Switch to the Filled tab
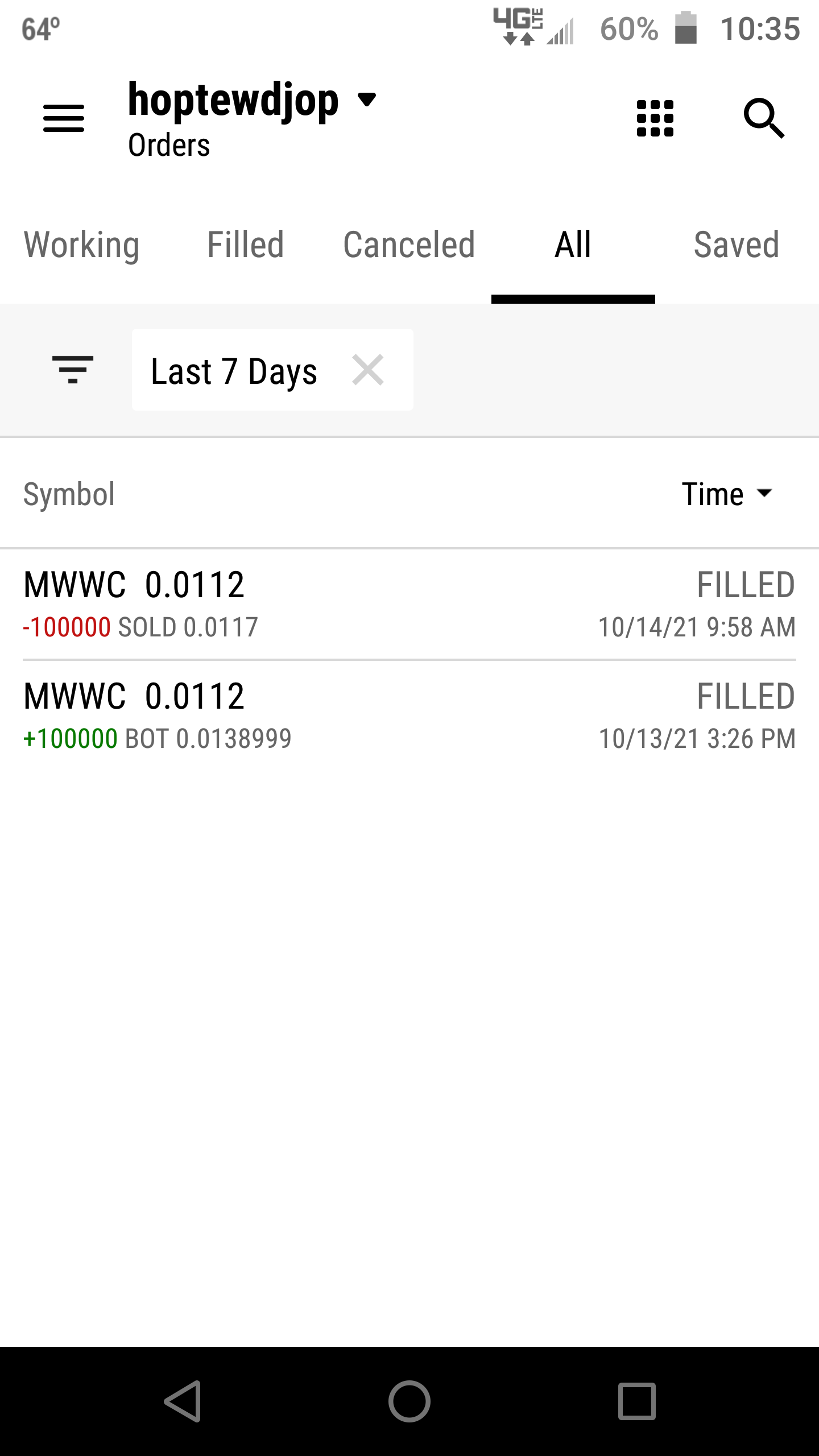Viewport: 819px width, 1456px height. (x=245, y=246)
